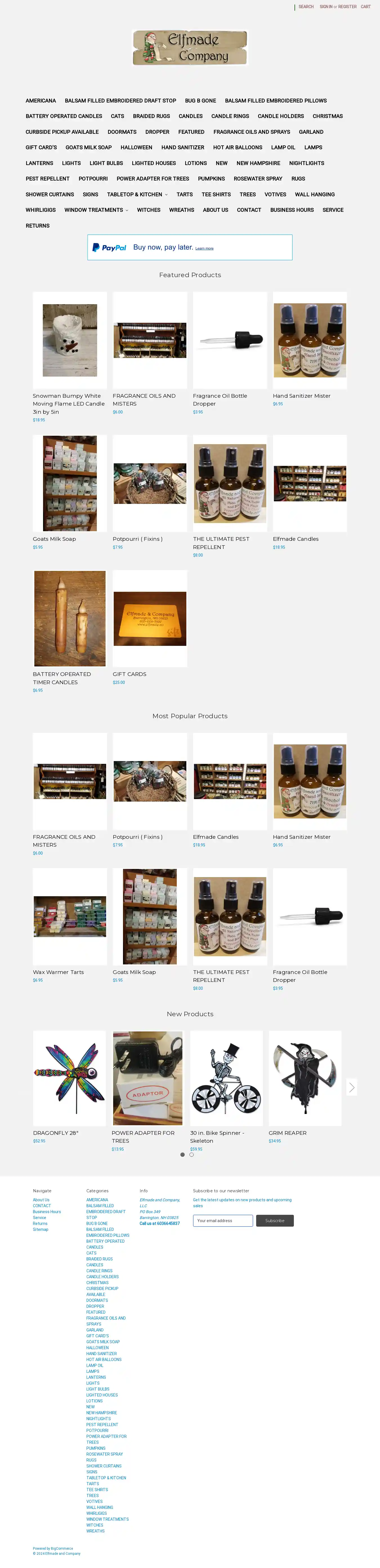This screenshot has height=1568, width=380.
Task: Select second New Products carousel dot
Action: tap(191, 1155)
